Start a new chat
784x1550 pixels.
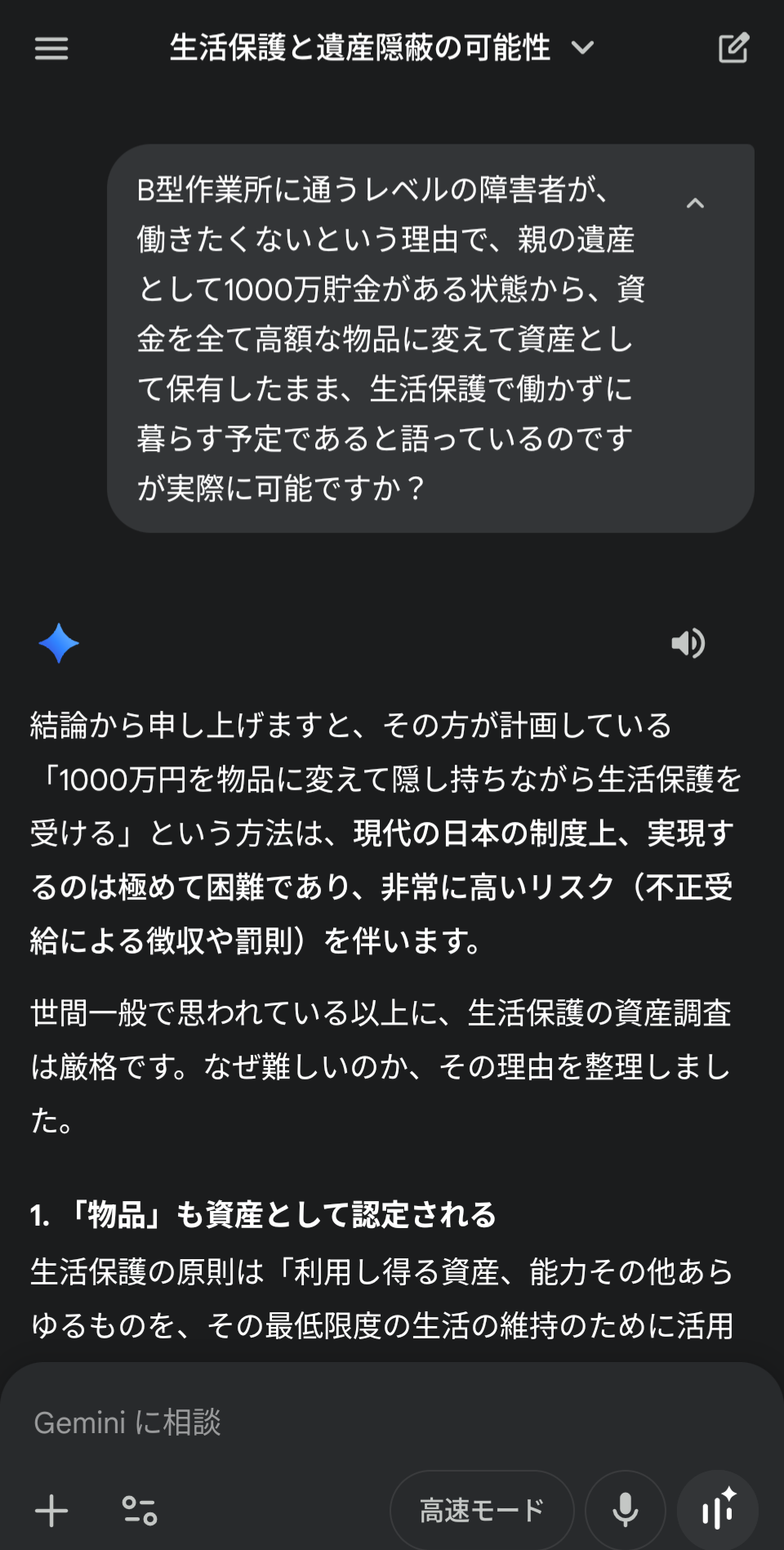[x=733, y=48]
